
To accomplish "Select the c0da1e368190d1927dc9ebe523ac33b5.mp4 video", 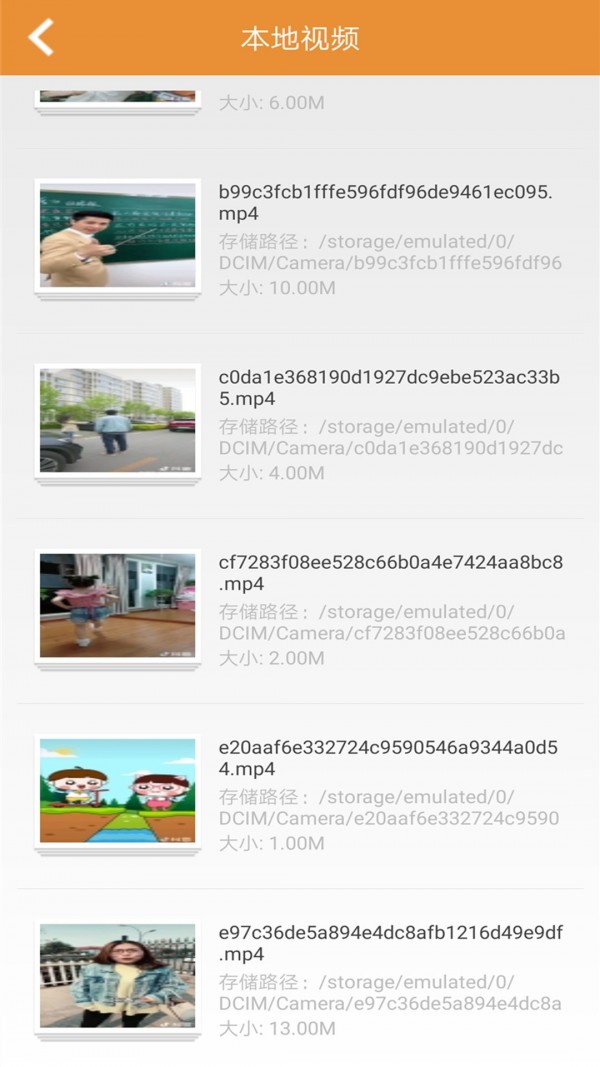I will (x=300, y=424).
